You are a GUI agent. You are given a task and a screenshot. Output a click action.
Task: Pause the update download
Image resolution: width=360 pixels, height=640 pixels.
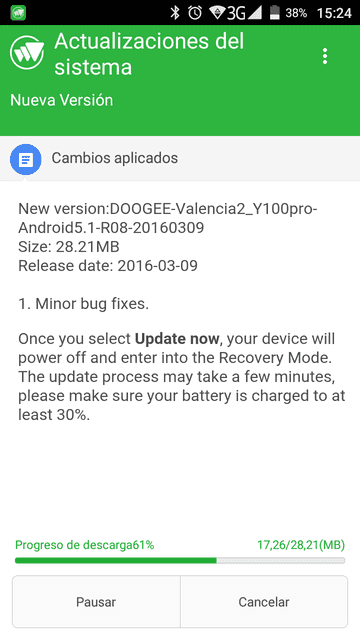(96, 602)
